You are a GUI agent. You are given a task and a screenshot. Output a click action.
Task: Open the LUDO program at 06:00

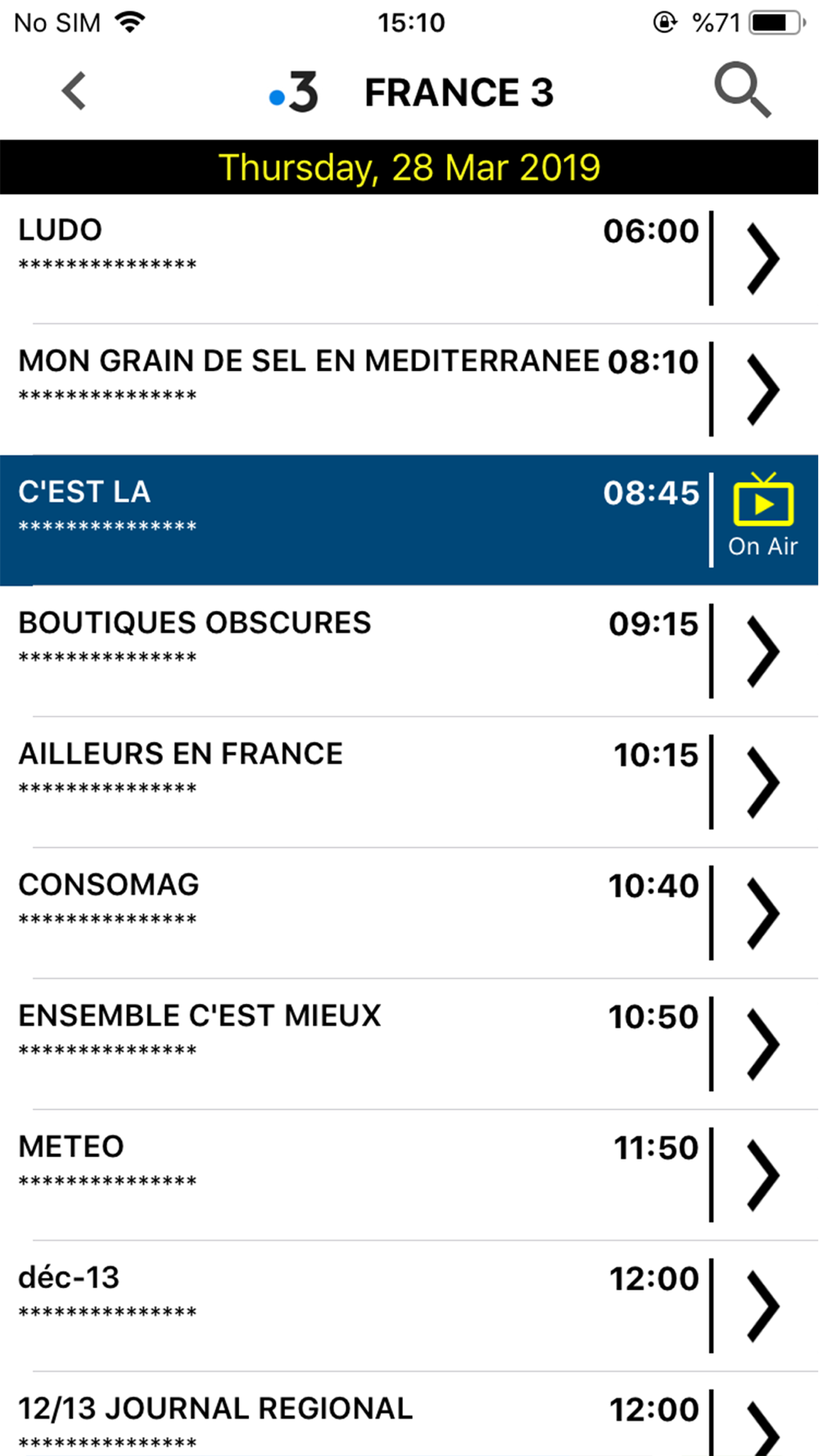(409, 259)
